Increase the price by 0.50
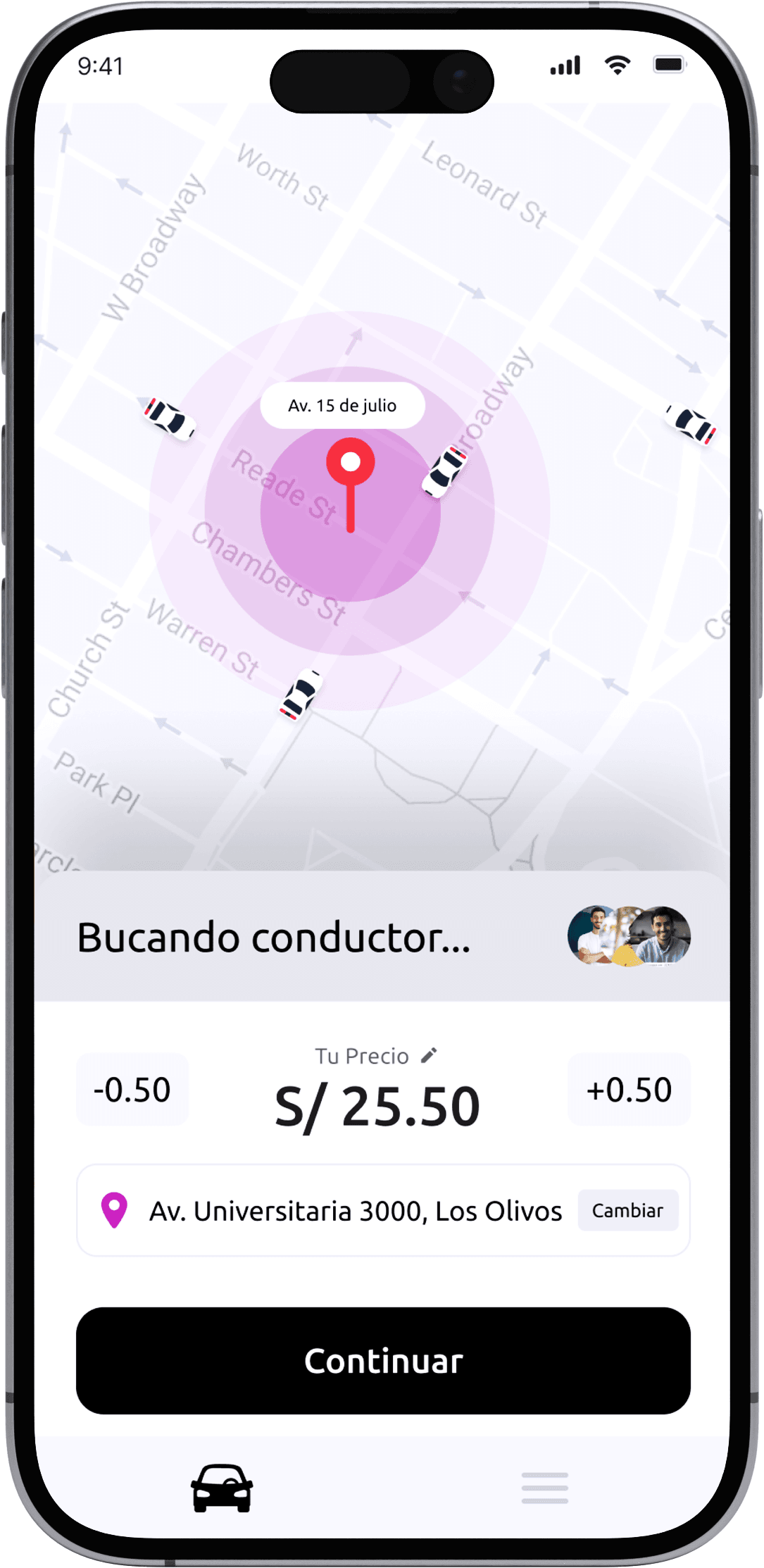This screenshot has height=1568, width=764. (x=629, y=1090)
